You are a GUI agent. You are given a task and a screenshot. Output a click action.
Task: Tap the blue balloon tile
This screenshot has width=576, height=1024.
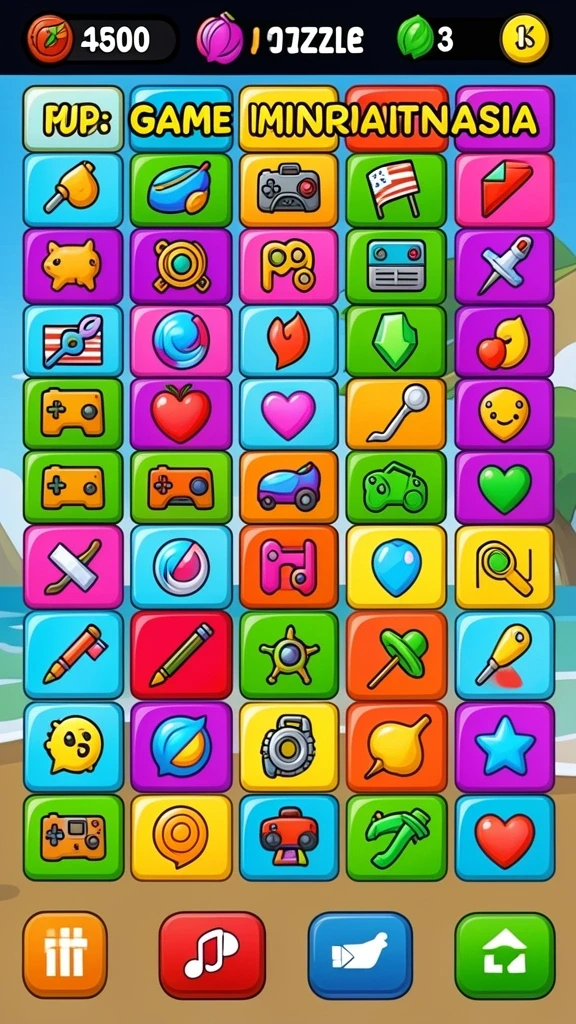click(396, 567)
